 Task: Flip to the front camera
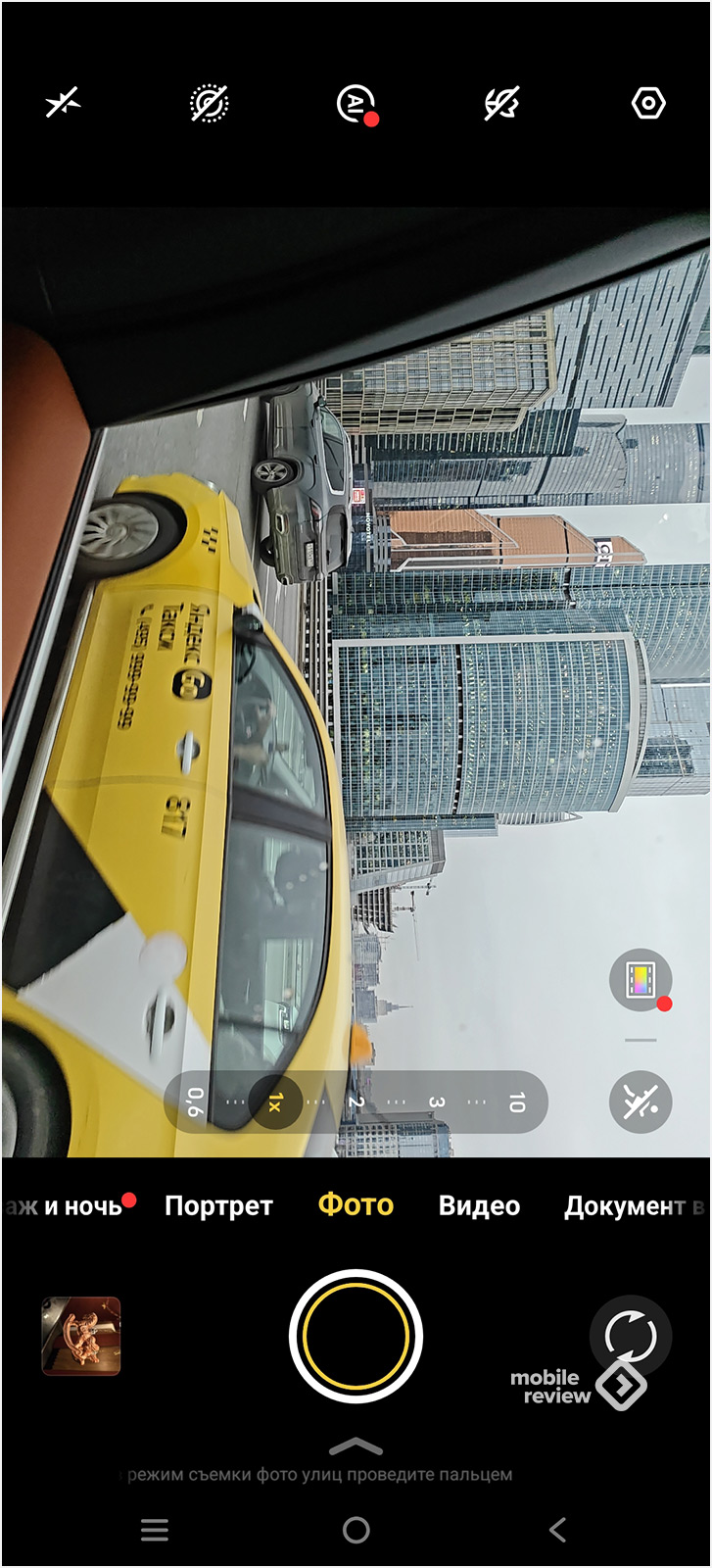631,1335
